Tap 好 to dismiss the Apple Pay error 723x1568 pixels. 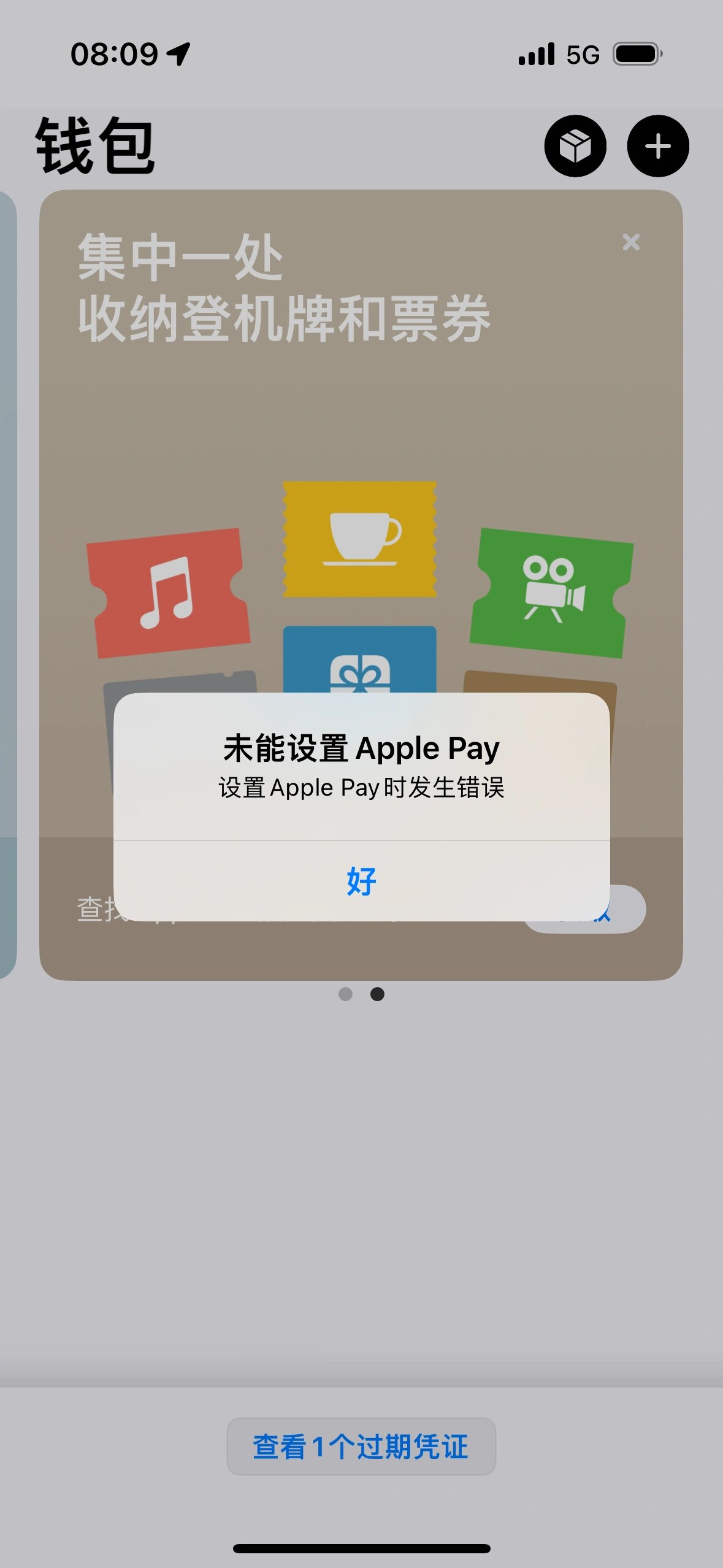361,881
